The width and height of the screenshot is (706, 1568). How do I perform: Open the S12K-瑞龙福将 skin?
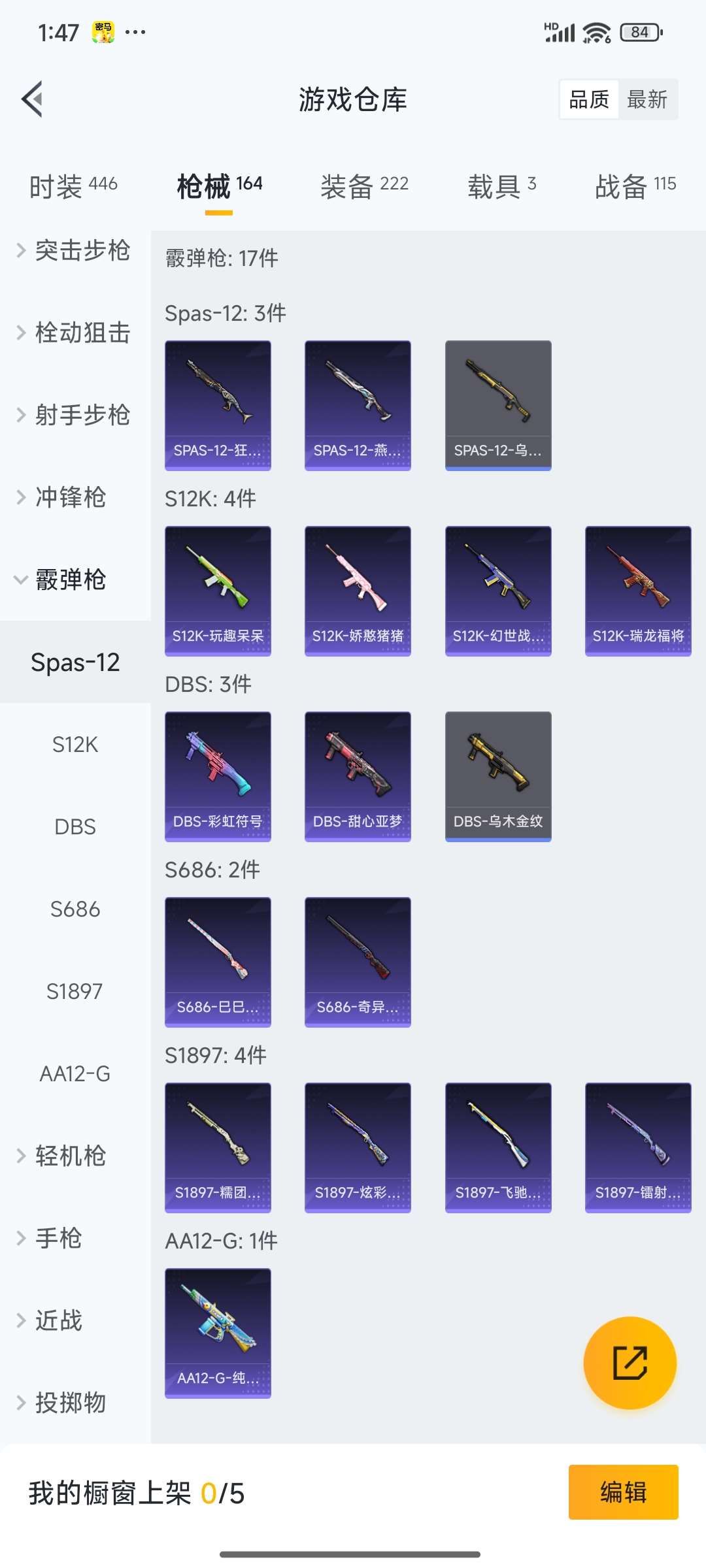click(x=638, y=591)
